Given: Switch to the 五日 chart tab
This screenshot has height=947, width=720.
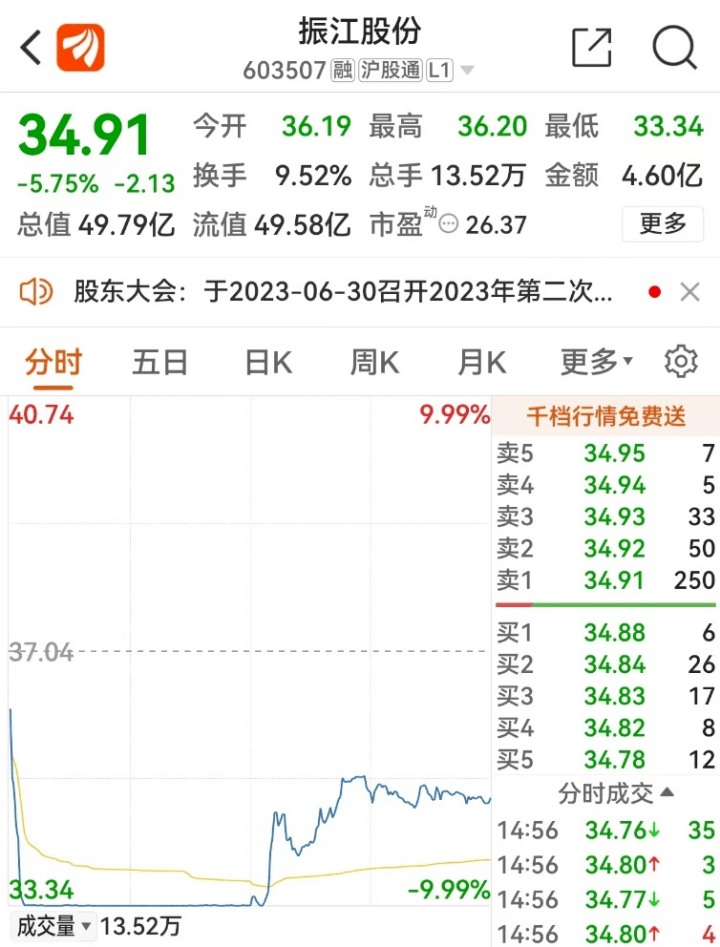Looking at the screenshot, I should (x=160, y=362).
